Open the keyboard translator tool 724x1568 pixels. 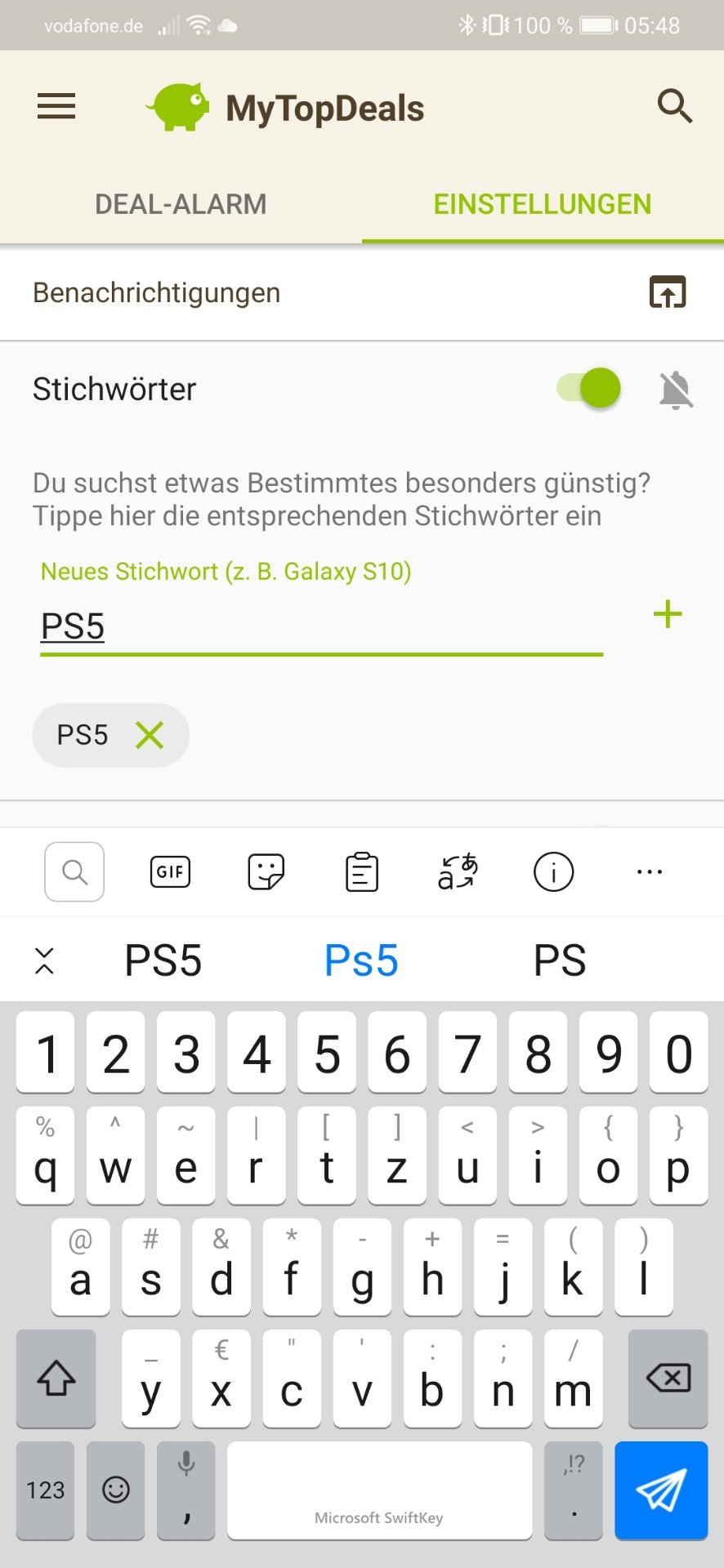458,871
